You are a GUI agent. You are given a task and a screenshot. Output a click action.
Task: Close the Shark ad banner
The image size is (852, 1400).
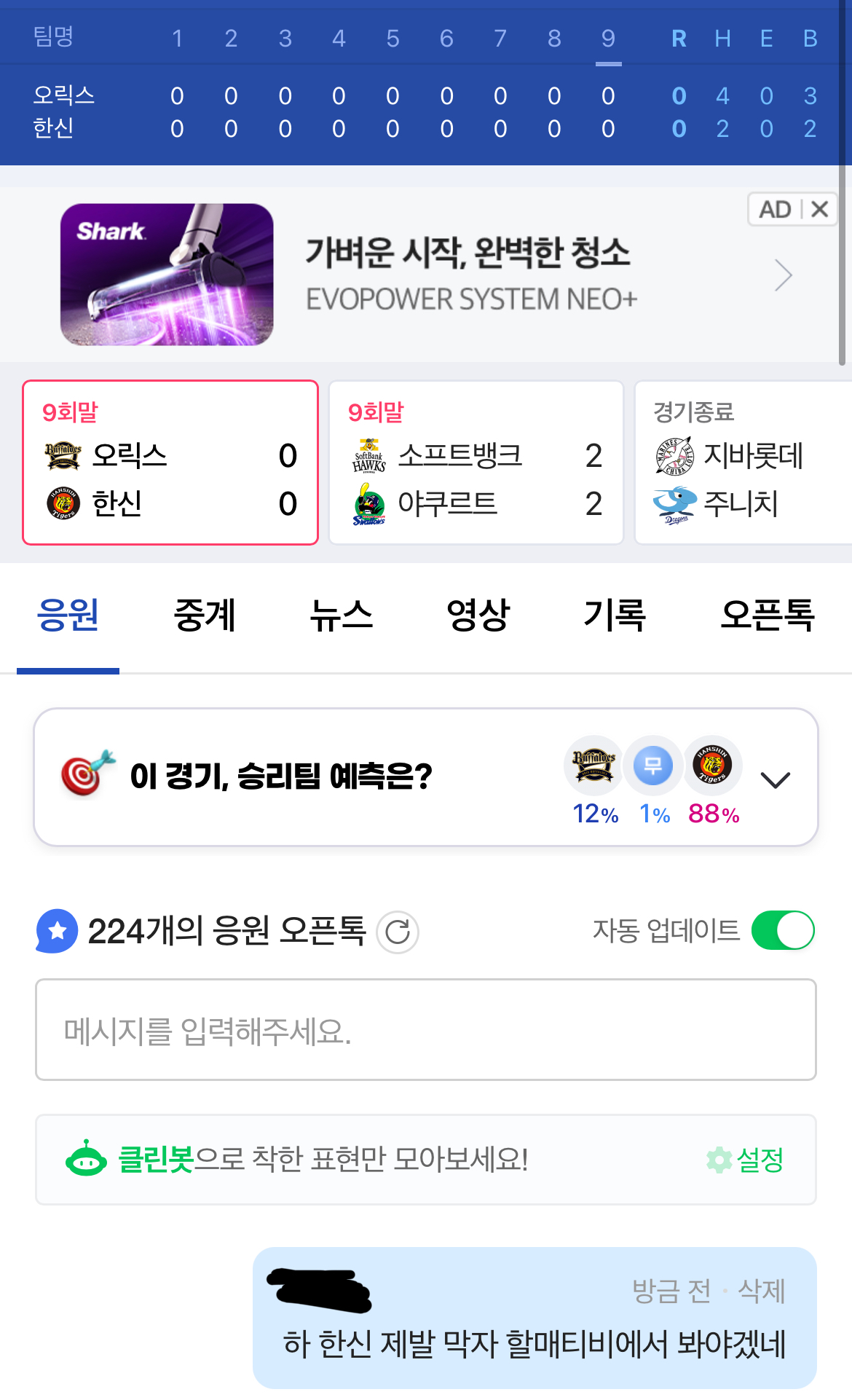coord(819,210)
